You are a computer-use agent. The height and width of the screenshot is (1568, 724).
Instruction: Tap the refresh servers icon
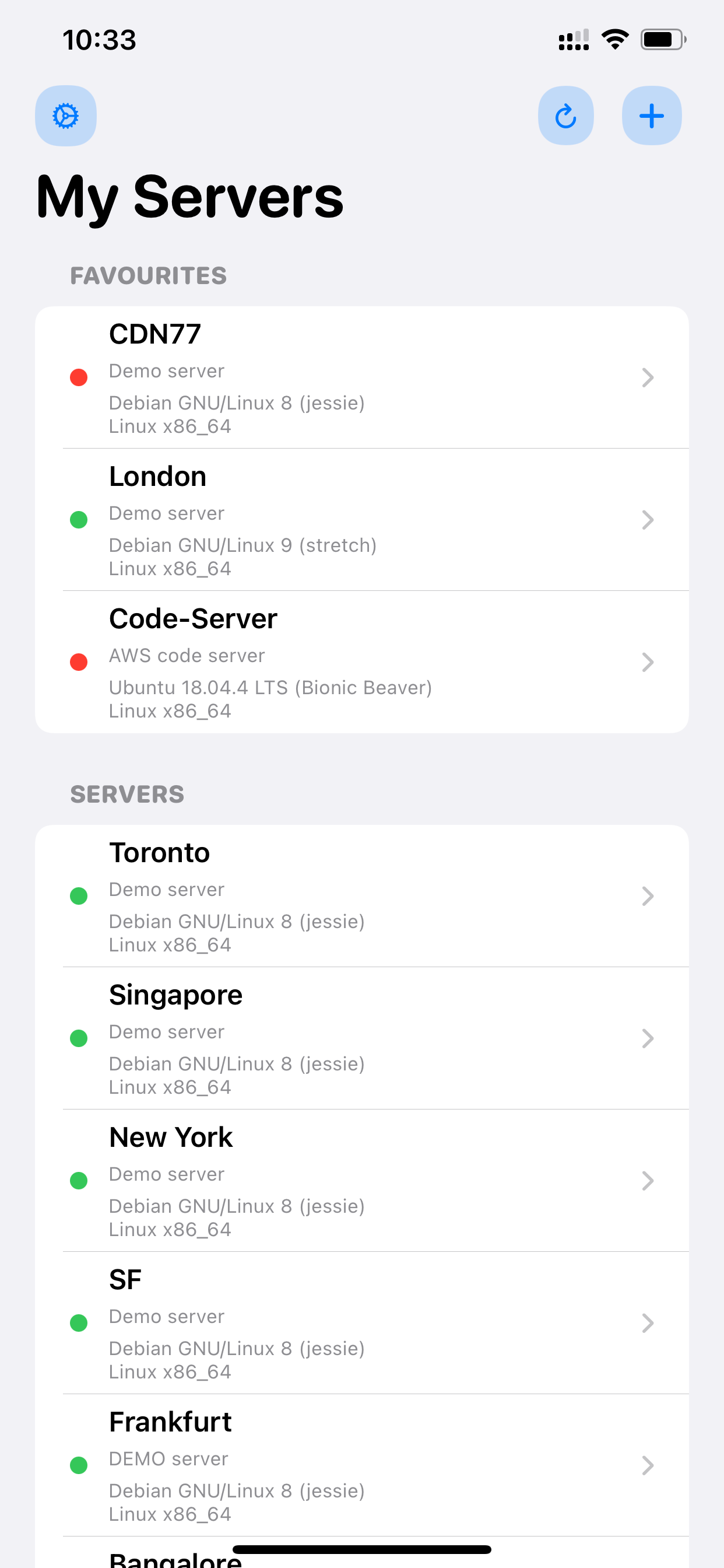565,115
